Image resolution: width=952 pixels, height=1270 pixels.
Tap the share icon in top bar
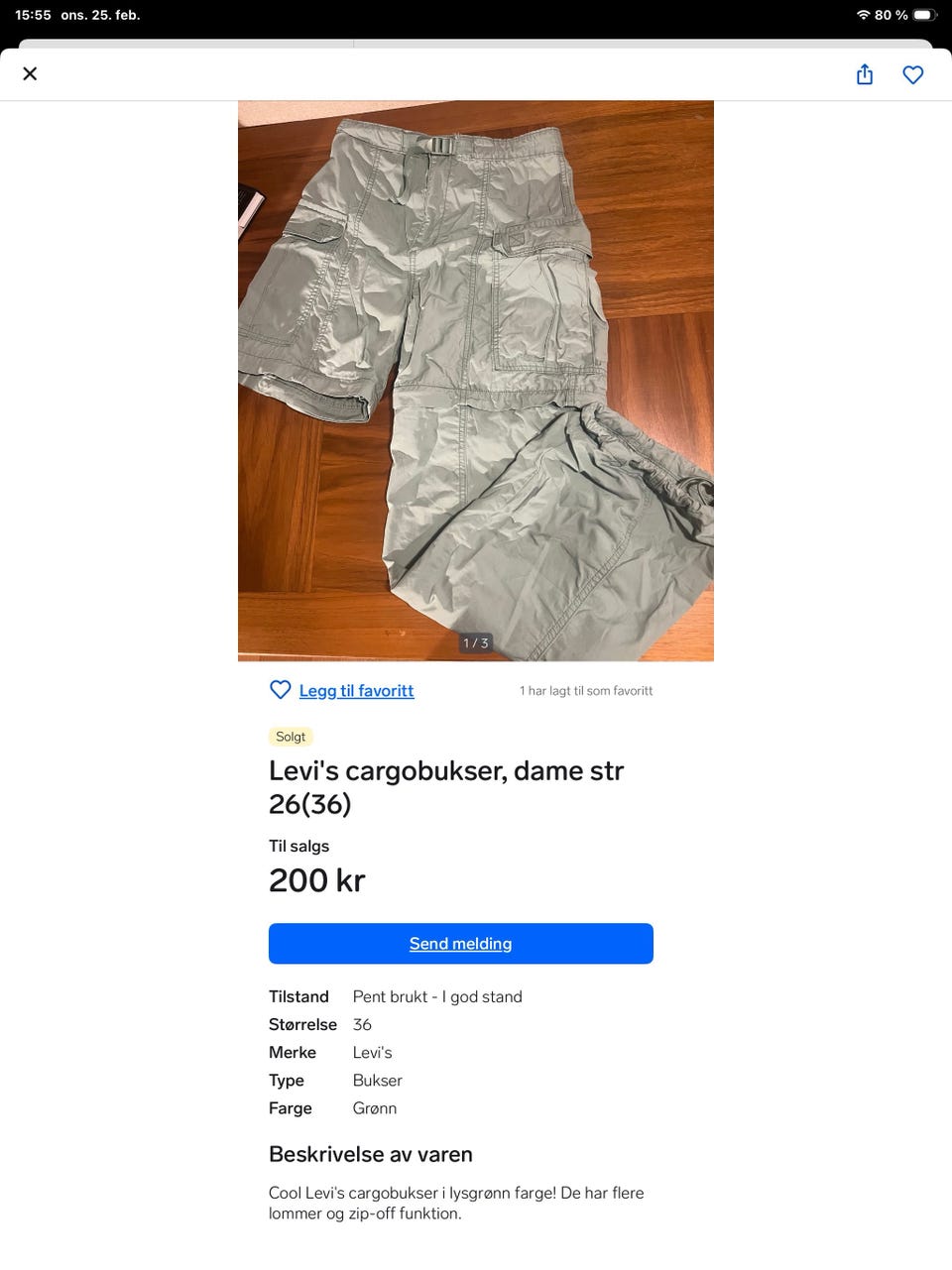point(864,73)
